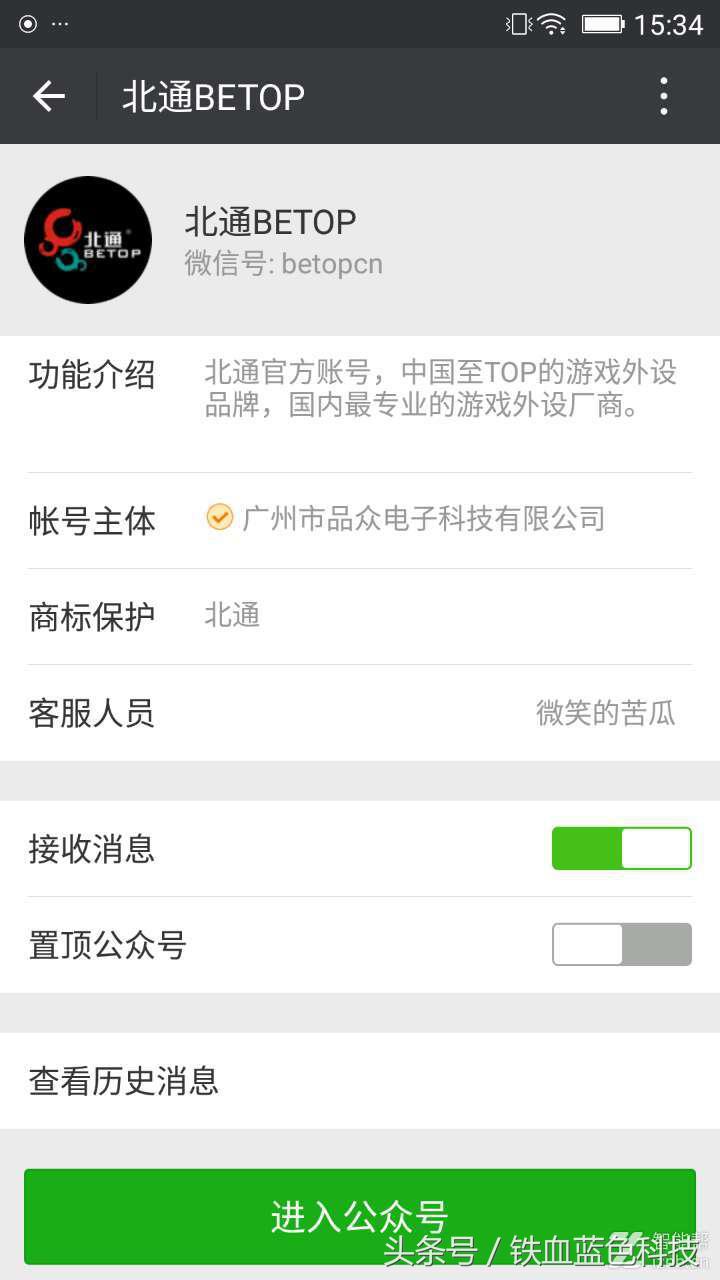
Task: Select the 北通BETOP title in header bar
Action: [x=212, y=96]
